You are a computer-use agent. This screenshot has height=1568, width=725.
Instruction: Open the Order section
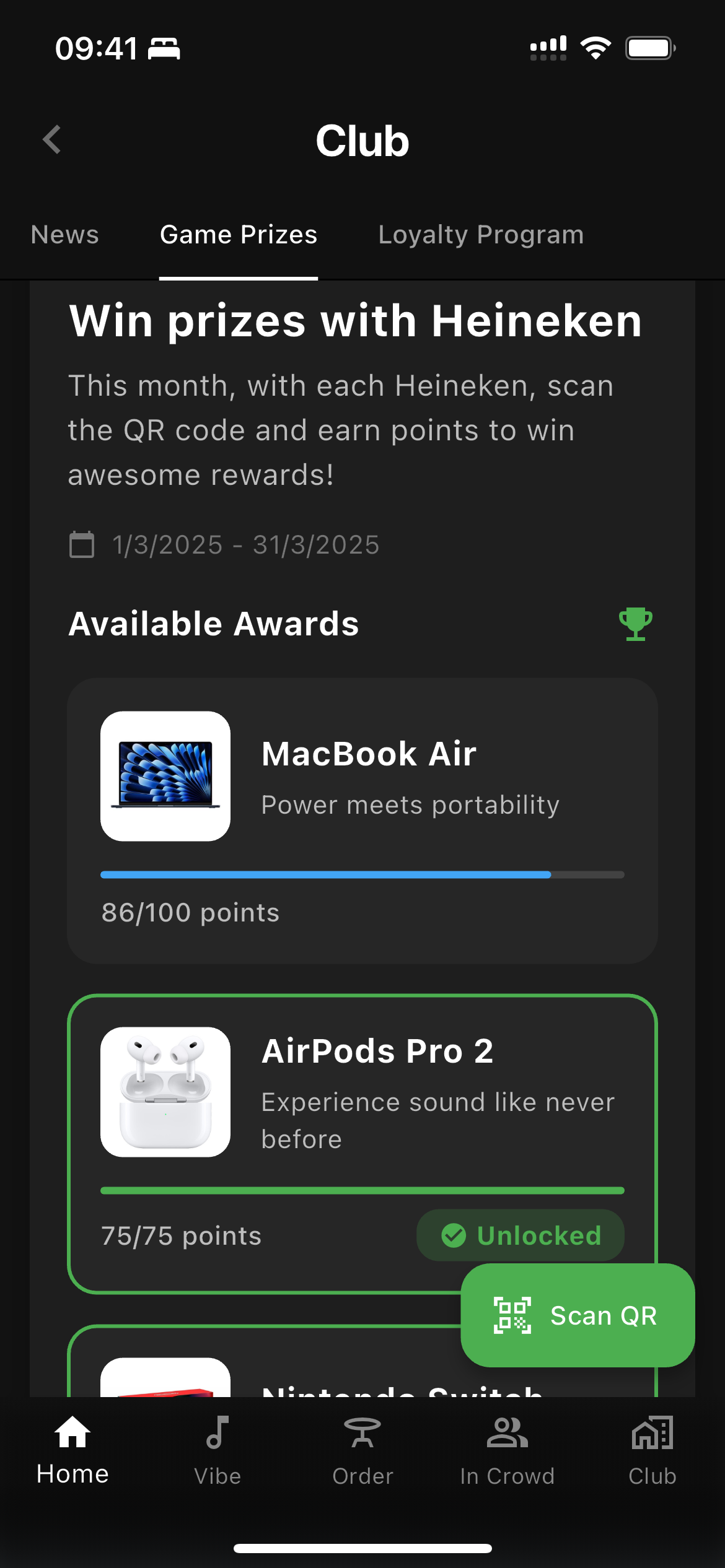pyautogui.click(x=362, y=1450)
